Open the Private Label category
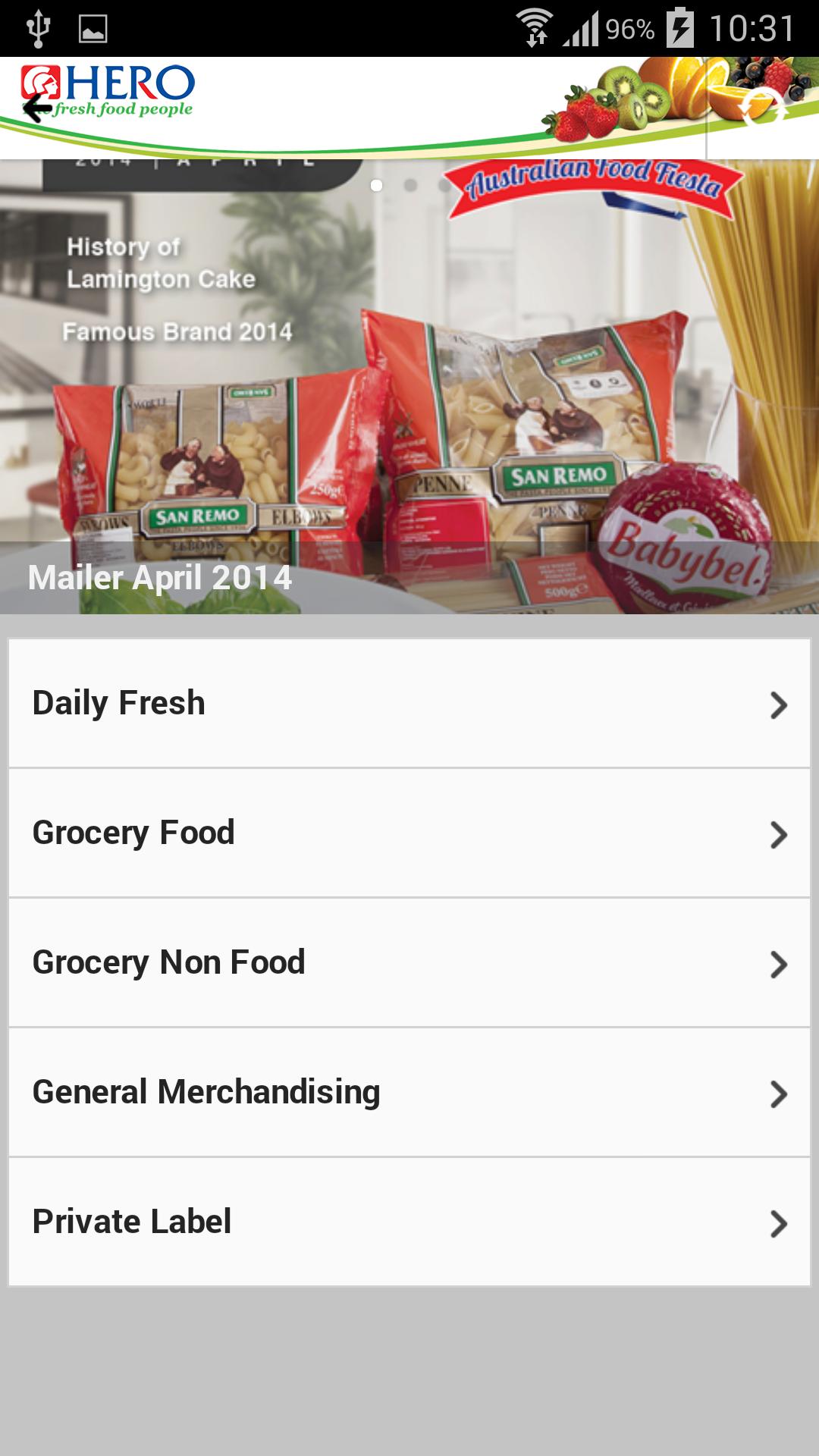The height and width of the screenshot is (1456, 819). (x=409, y=1222)
